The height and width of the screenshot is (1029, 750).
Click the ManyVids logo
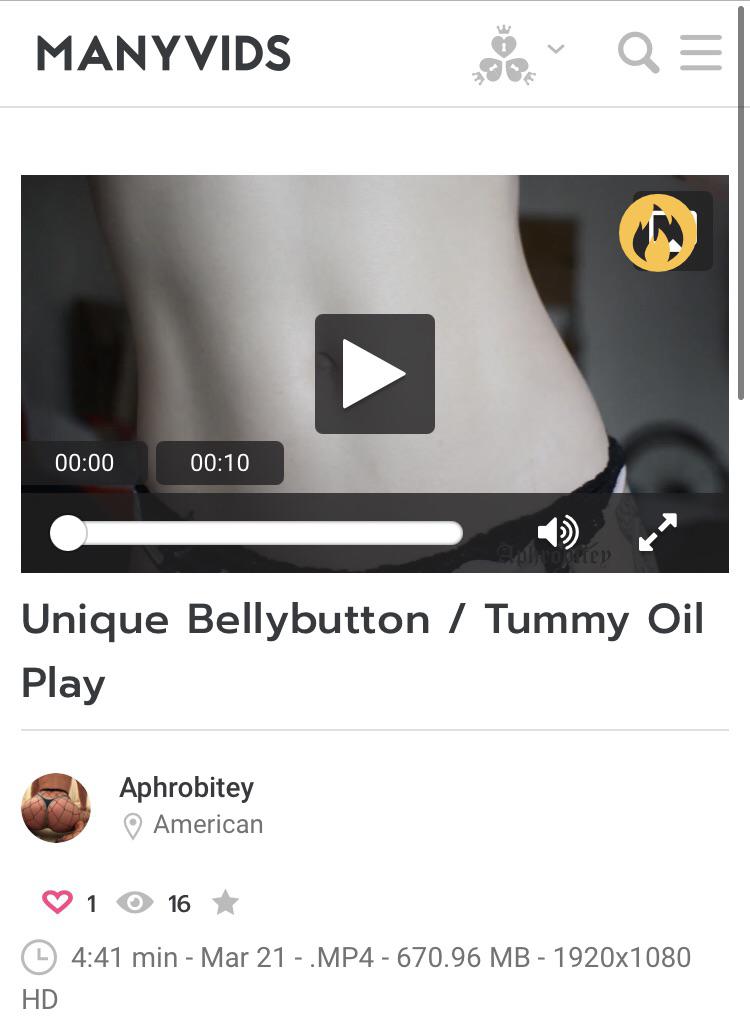click(x=160, y=52)
